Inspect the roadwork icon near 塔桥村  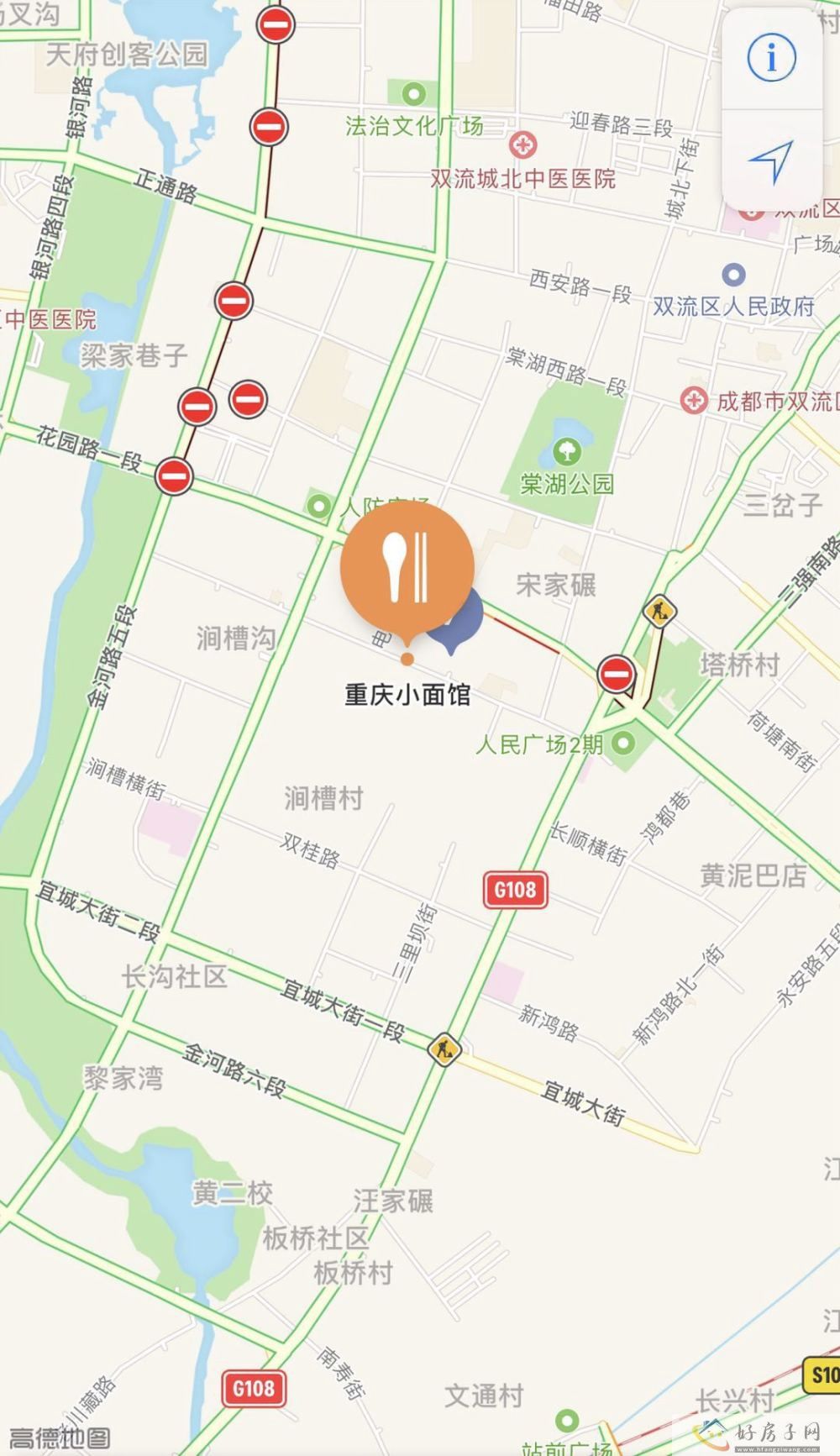(x=659, y=611)
